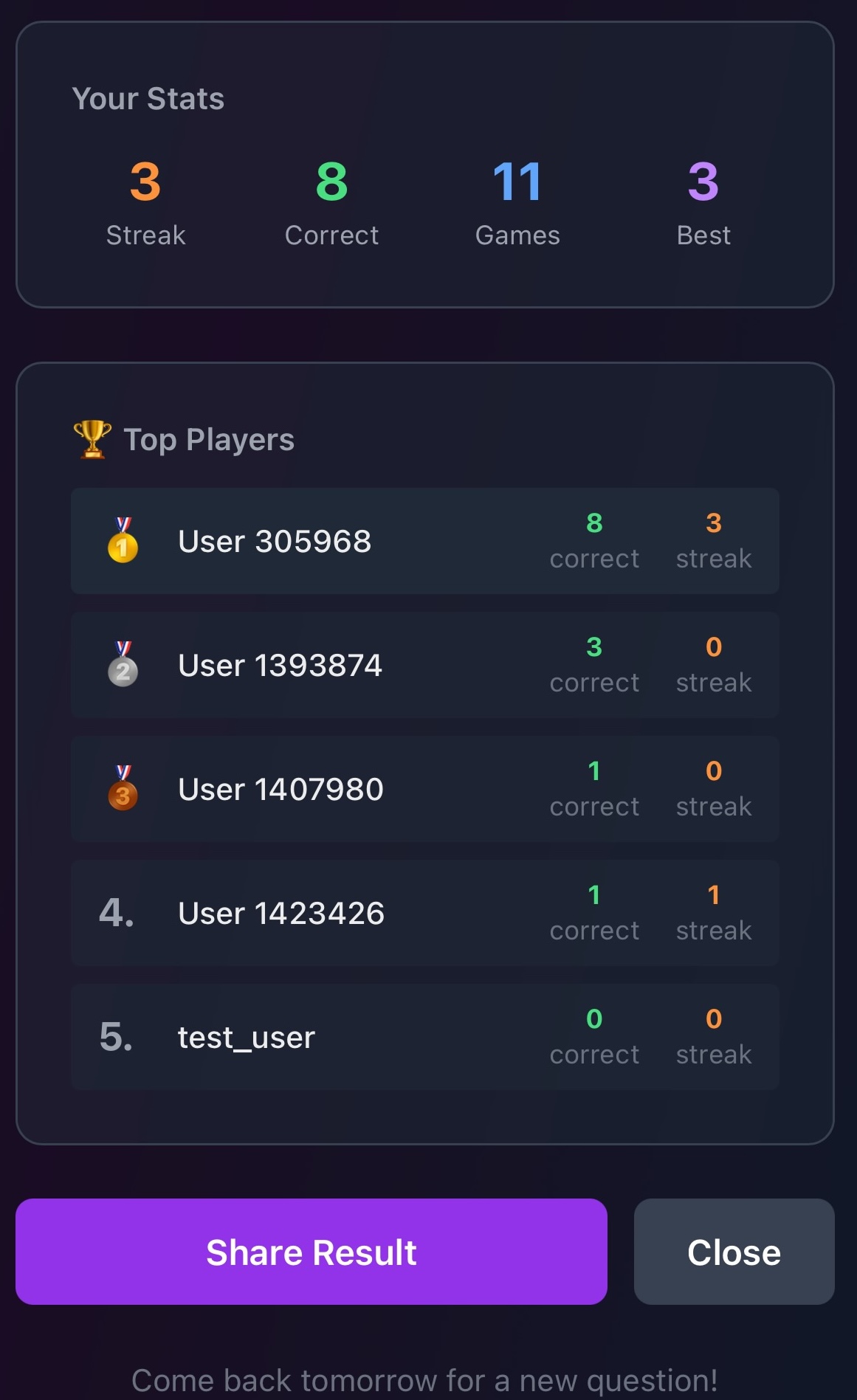Select the User 1407980 leaderboard row
The width and height of the screenshot is (857, 1400).
tap(424, 789)
